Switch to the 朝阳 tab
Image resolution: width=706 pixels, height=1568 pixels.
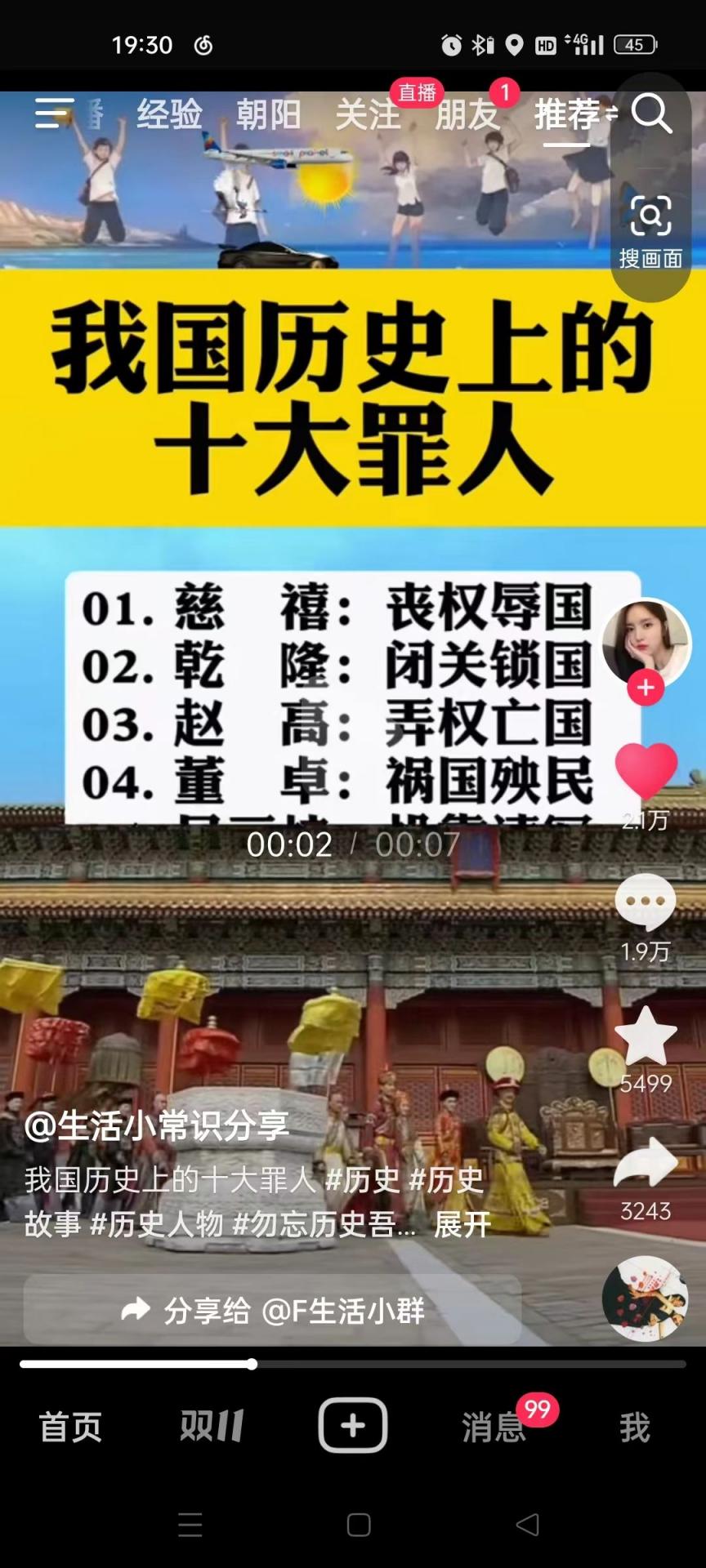(x=268, y=114)
